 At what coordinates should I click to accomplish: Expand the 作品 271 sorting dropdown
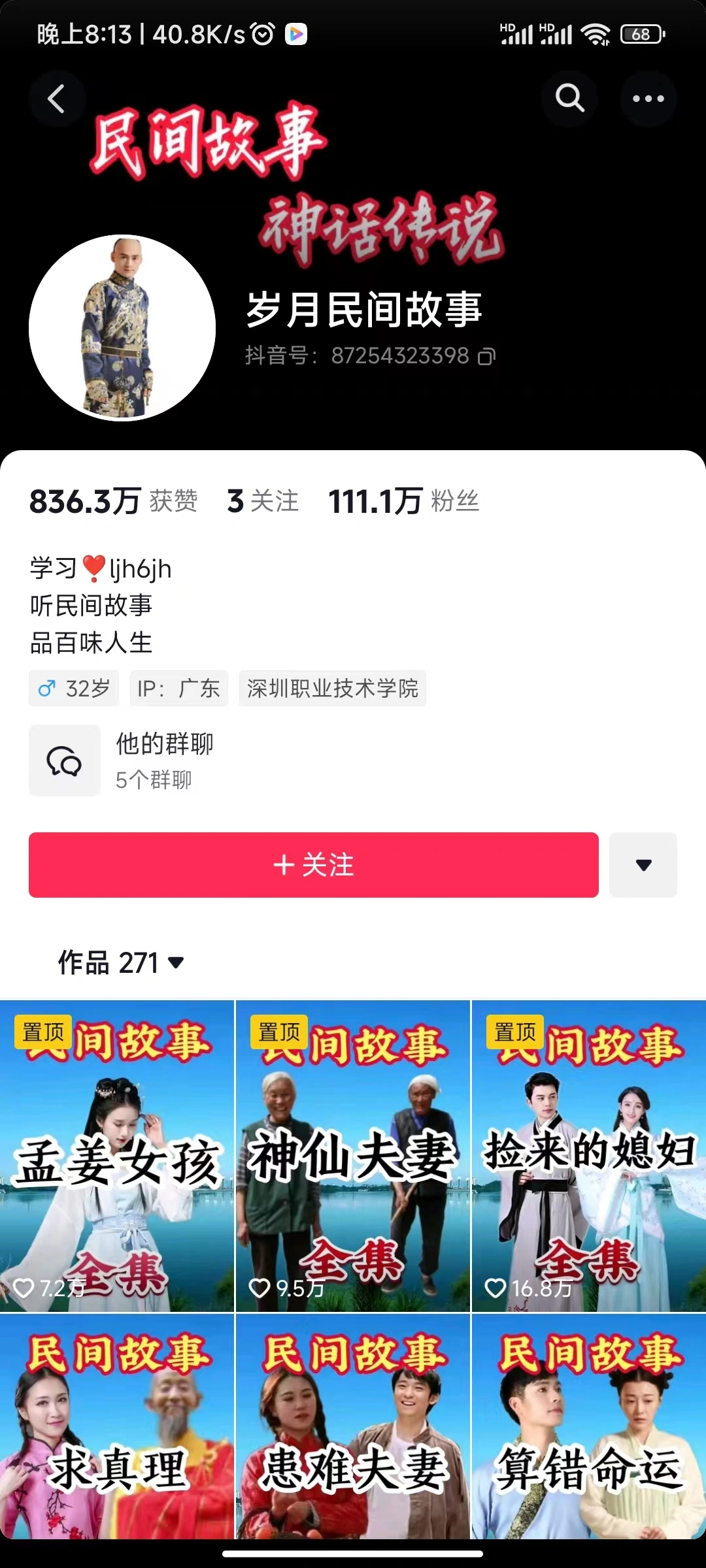click(122, 962)
